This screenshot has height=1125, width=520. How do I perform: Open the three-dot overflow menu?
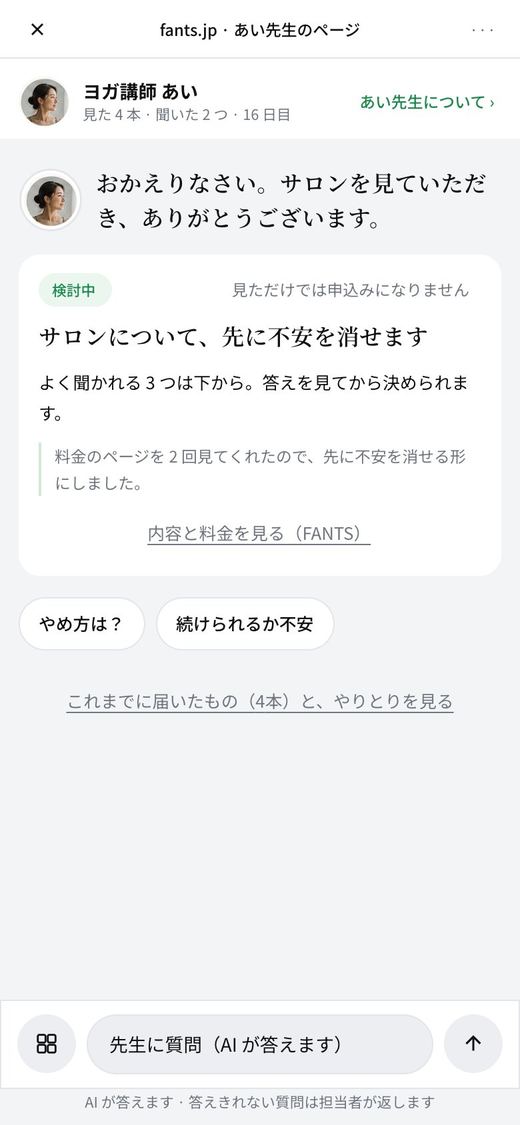pos(483,29)
